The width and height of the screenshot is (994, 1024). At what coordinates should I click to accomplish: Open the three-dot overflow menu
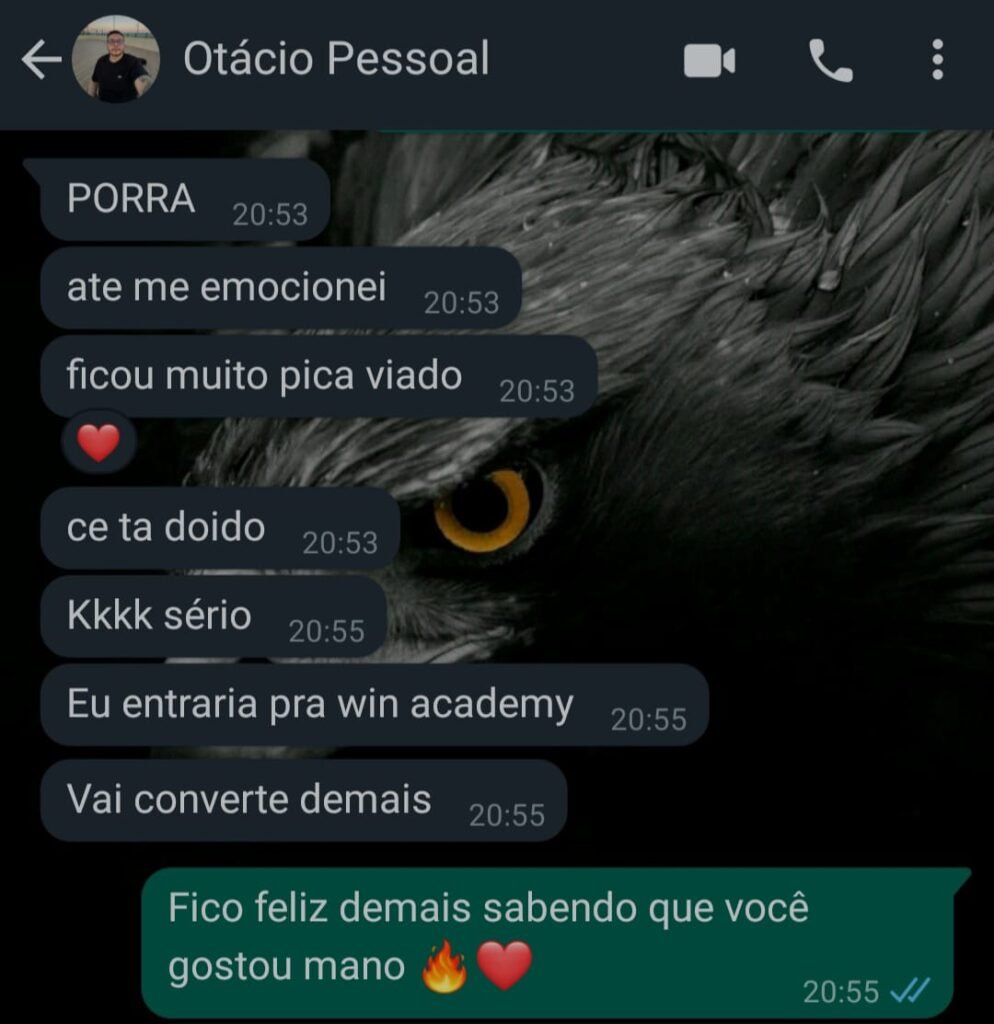[937, 61]
